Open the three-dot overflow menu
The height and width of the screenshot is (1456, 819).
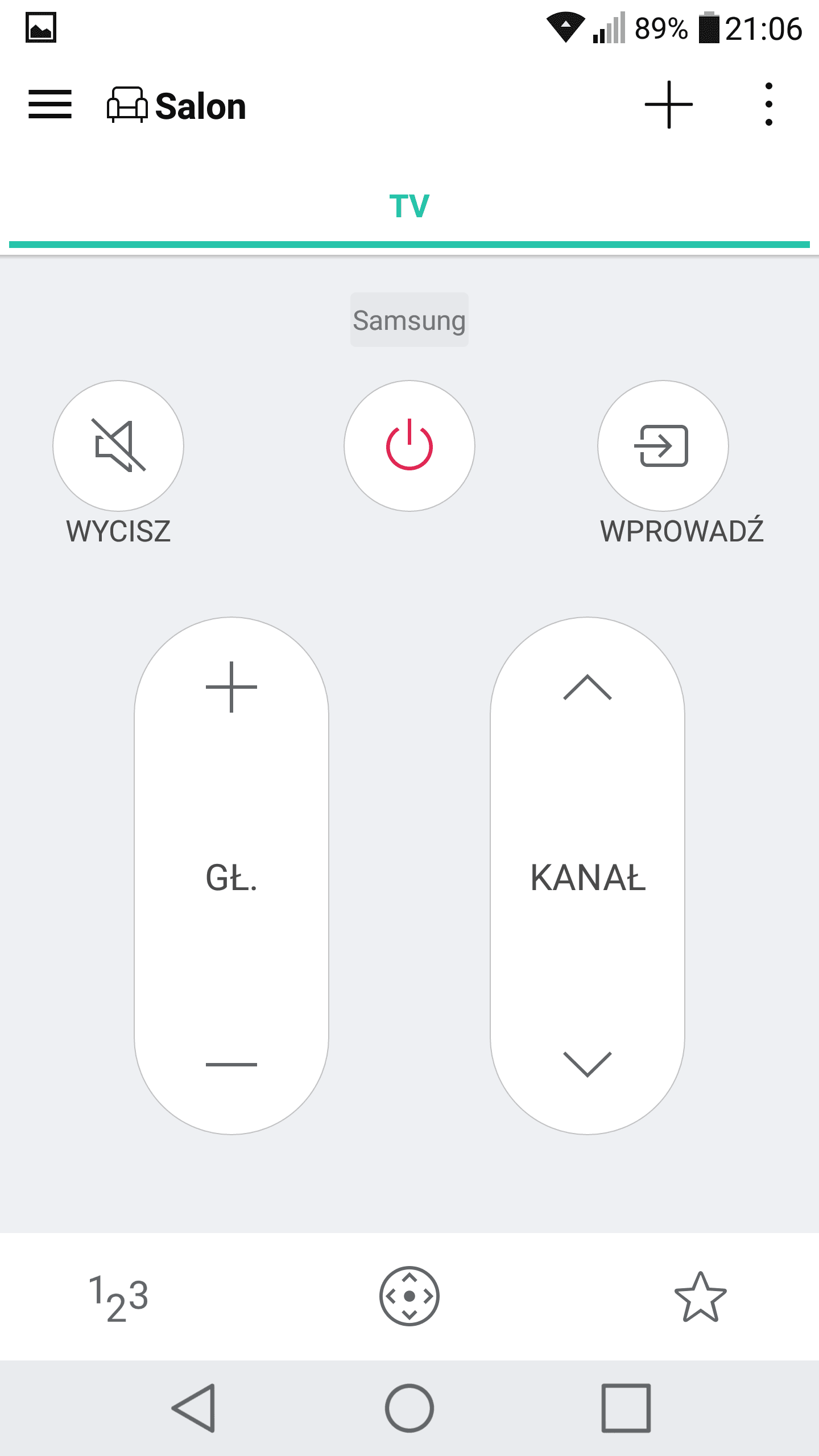pos(769,105)
